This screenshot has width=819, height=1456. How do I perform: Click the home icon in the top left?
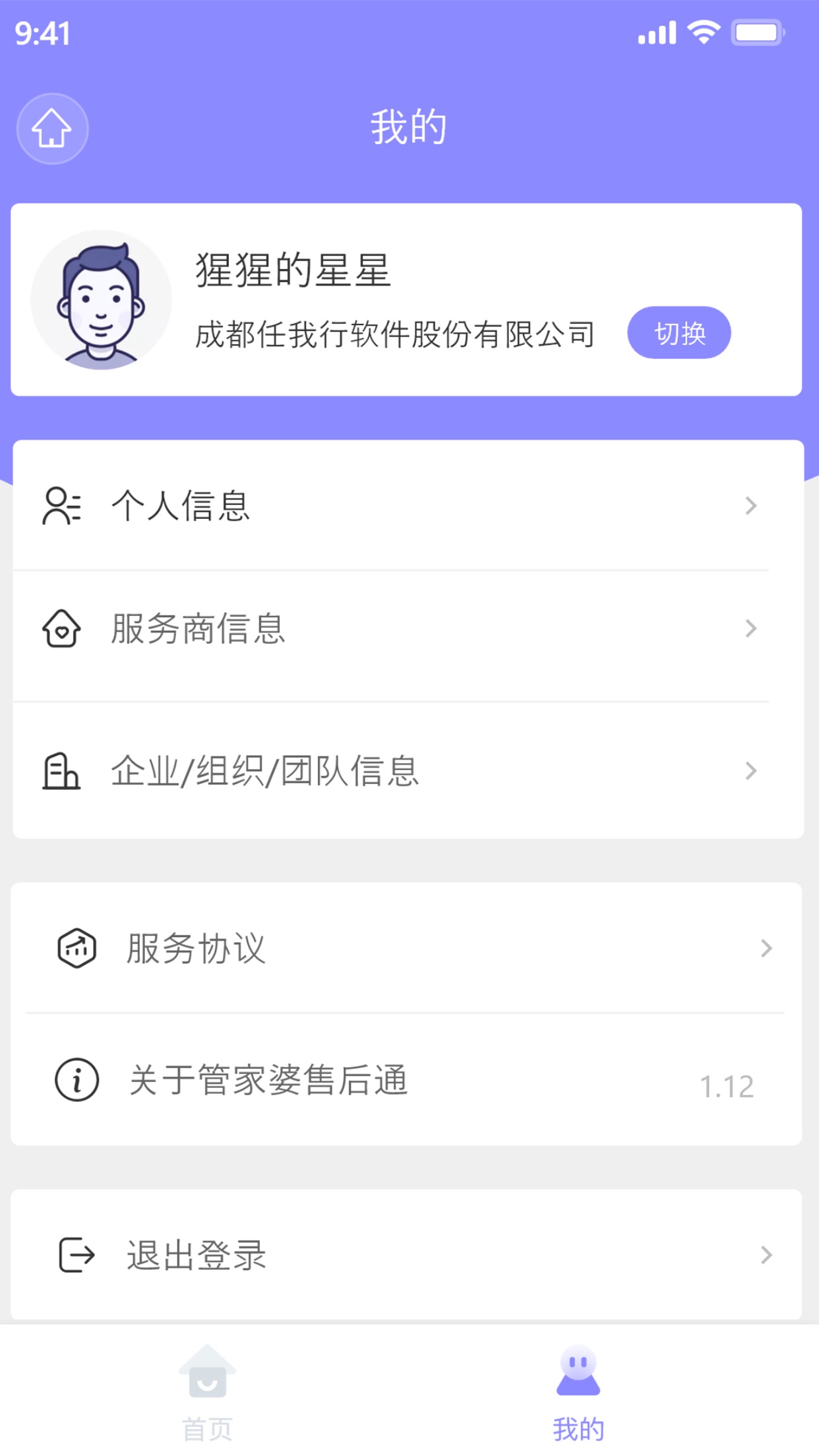(x=51, y=129)
